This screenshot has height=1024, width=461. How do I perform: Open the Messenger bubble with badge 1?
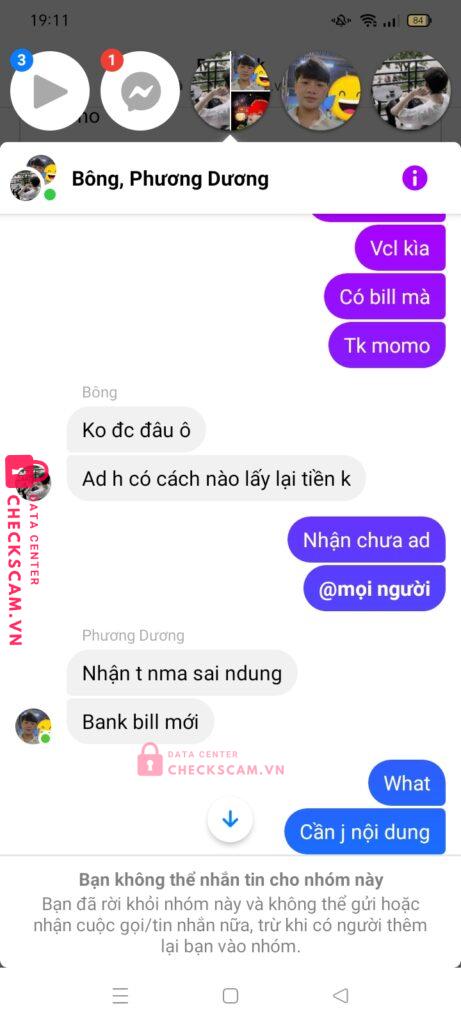140,91
